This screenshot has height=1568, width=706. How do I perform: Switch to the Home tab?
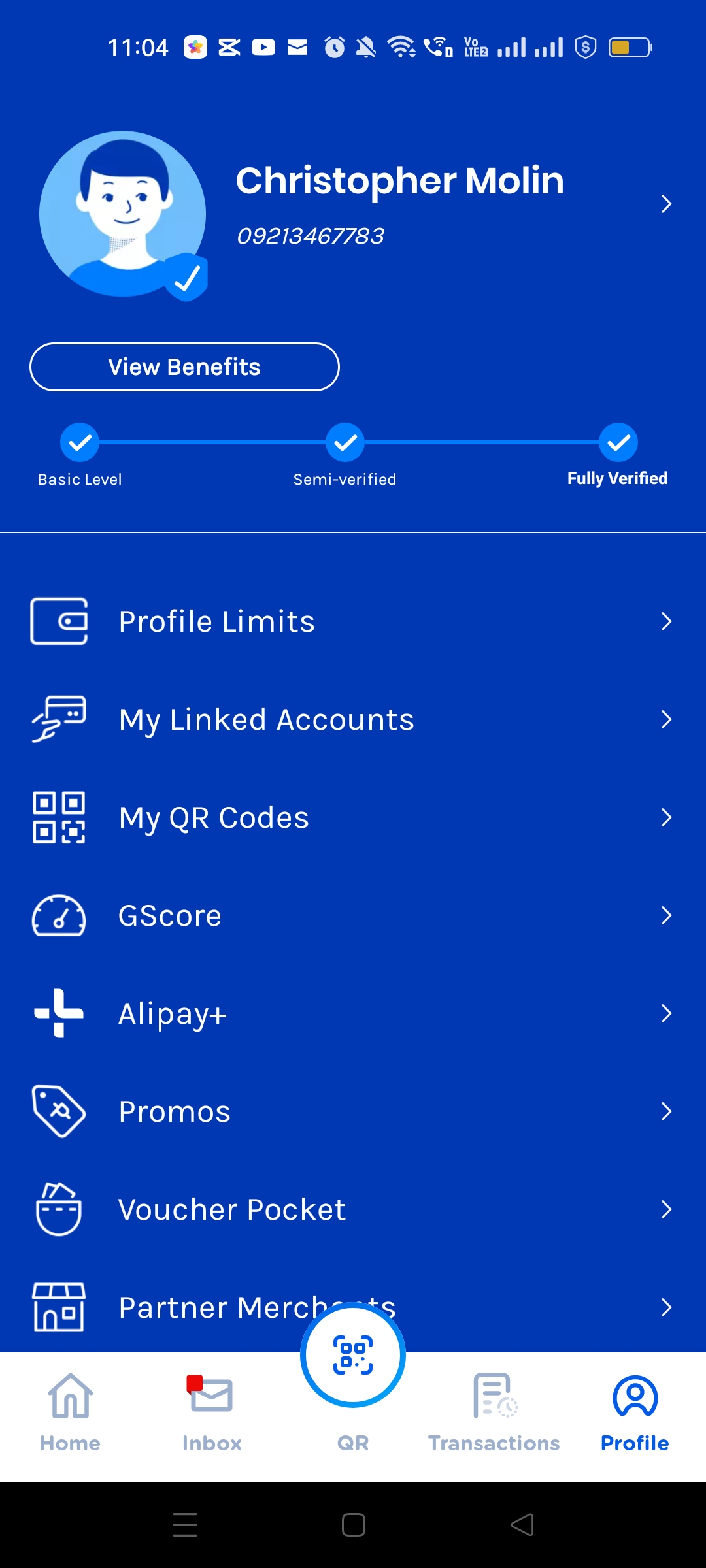tap(70, 1411)
